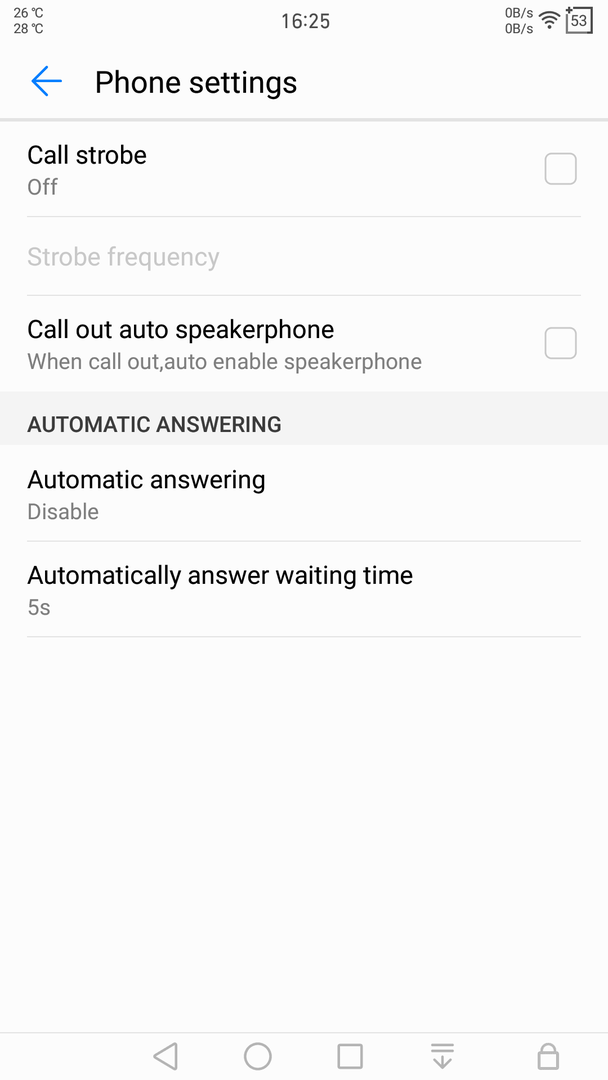The image size is (608, 1080).
Task: Open recent apps from navigation bar
Action: (350, 1056)
